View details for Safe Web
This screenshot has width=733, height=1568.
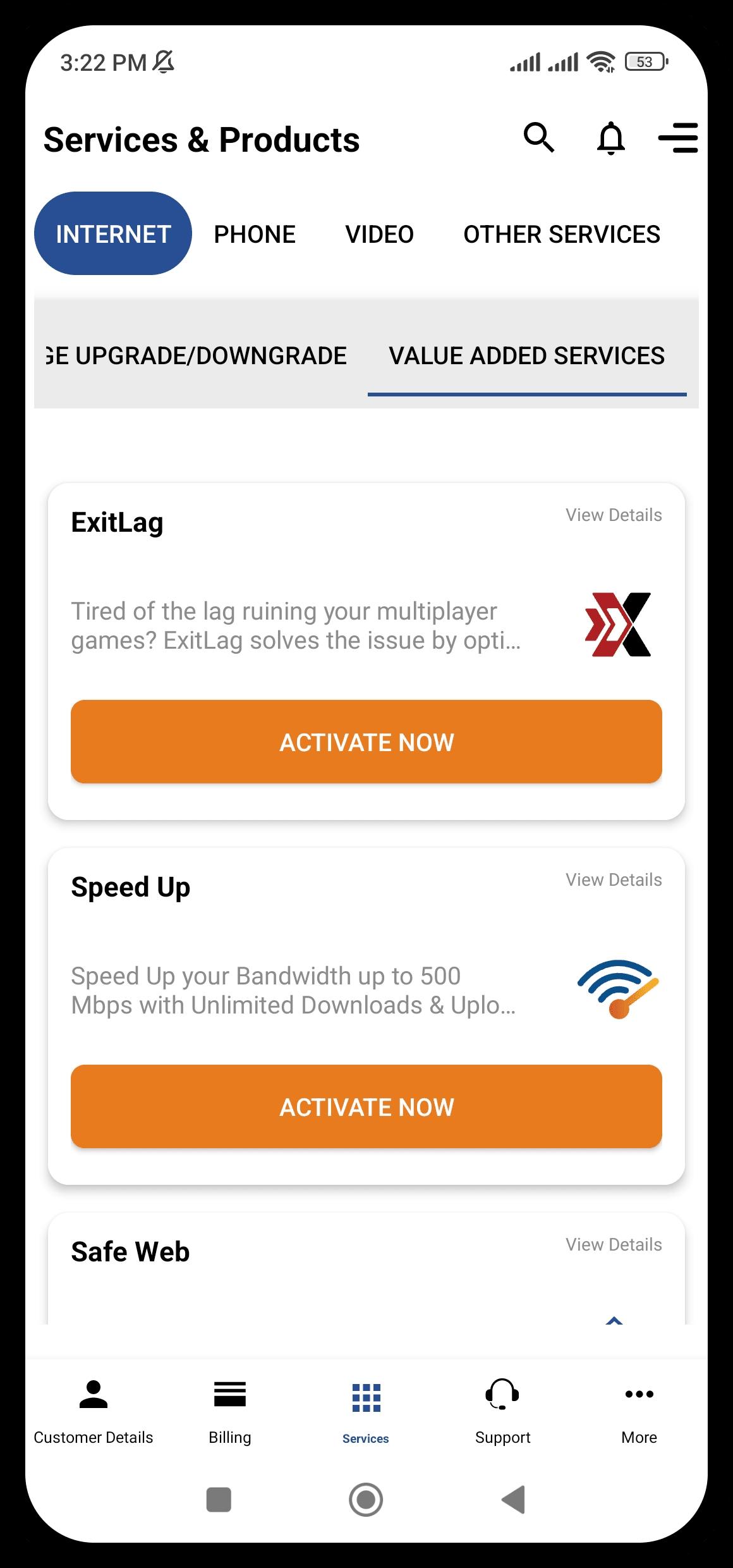[614, 1245]
